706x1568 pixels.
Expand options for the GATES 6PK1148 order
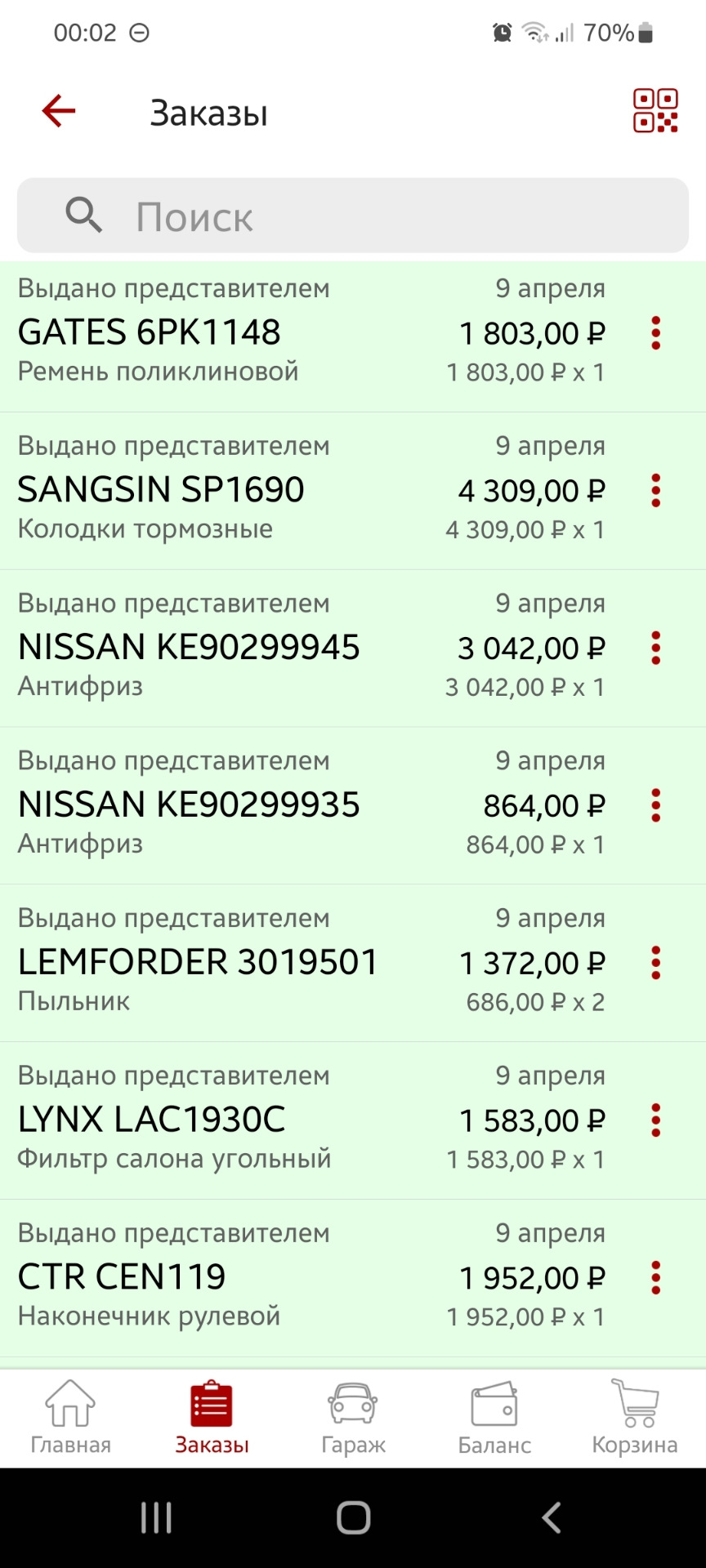tap(656, 333)
